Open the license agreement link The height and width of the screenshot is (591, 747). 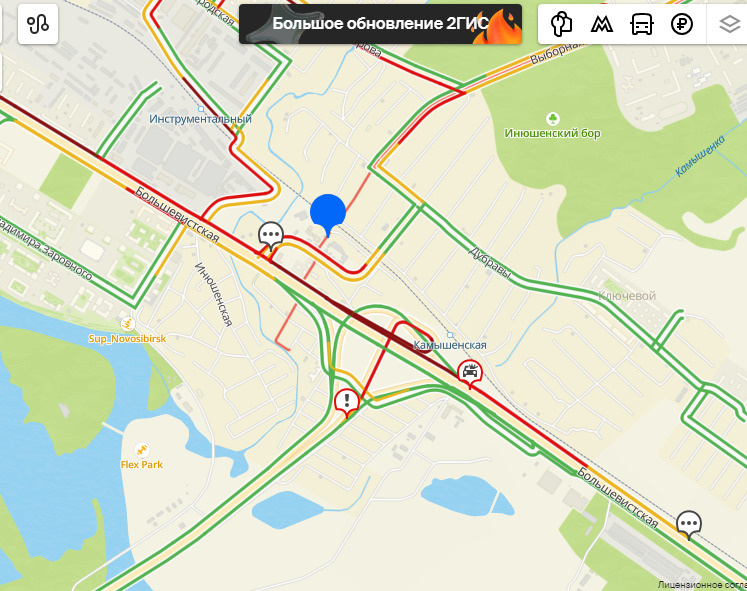[701, 584]
